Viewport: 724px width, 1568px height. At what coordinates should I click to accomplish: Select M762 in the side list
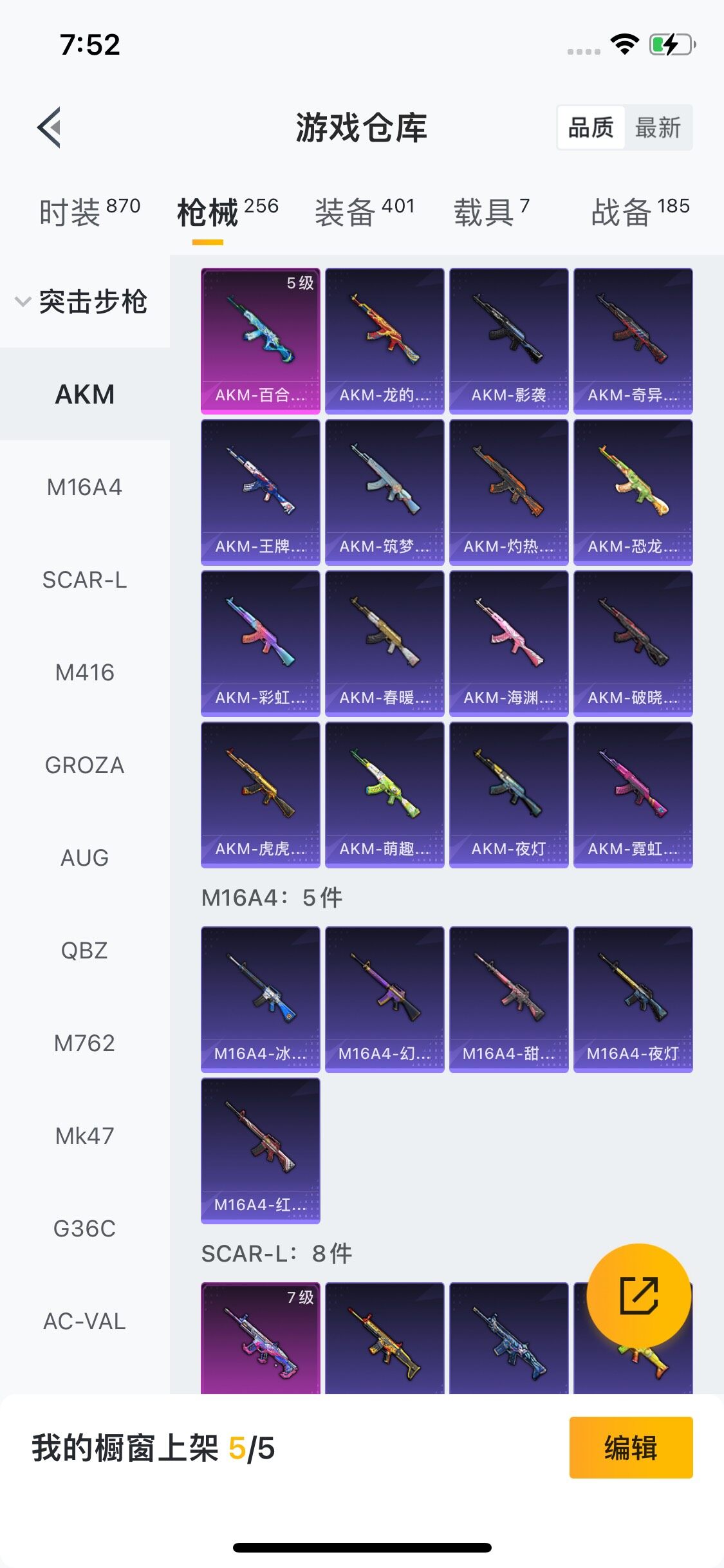tap(84, 1043)
